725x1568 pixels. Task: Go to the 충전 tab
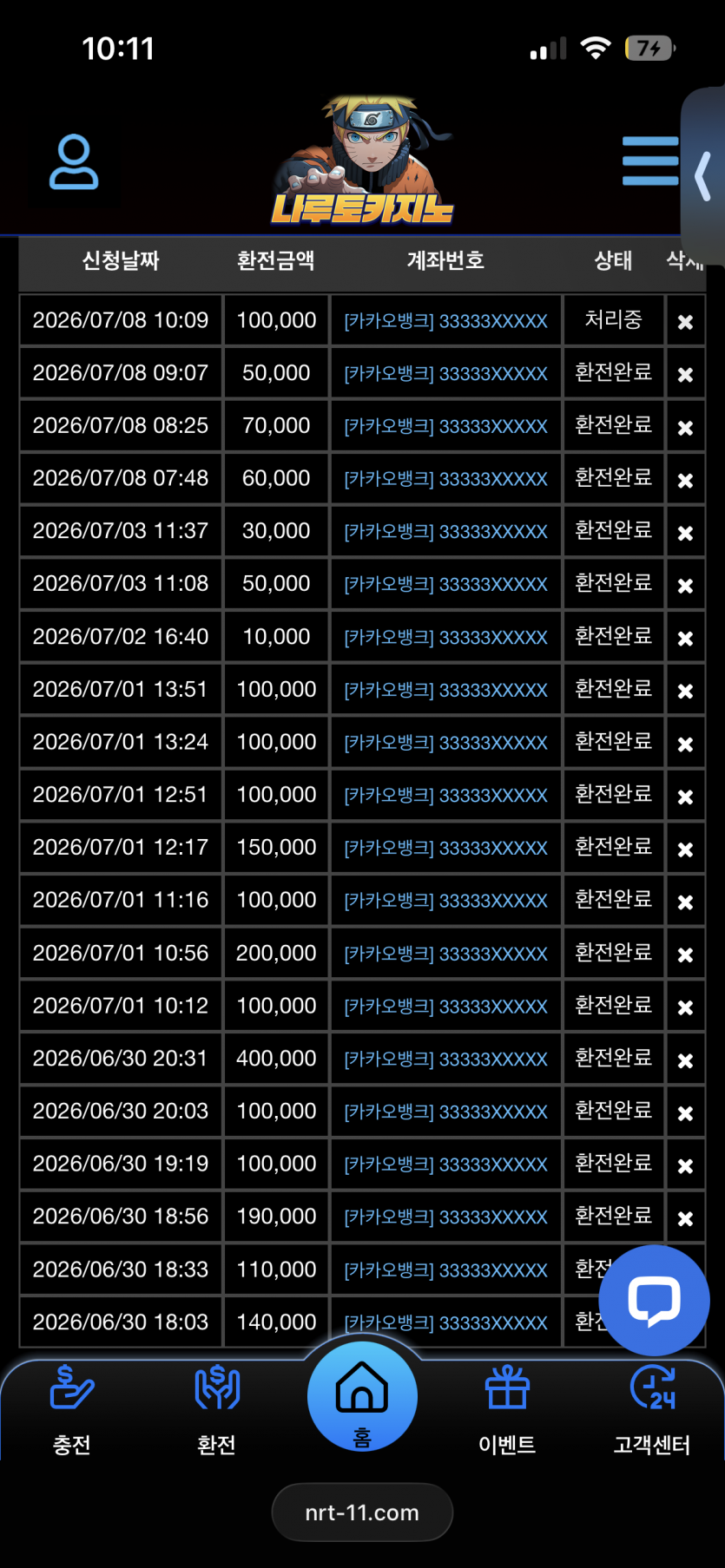(72, 1411)
